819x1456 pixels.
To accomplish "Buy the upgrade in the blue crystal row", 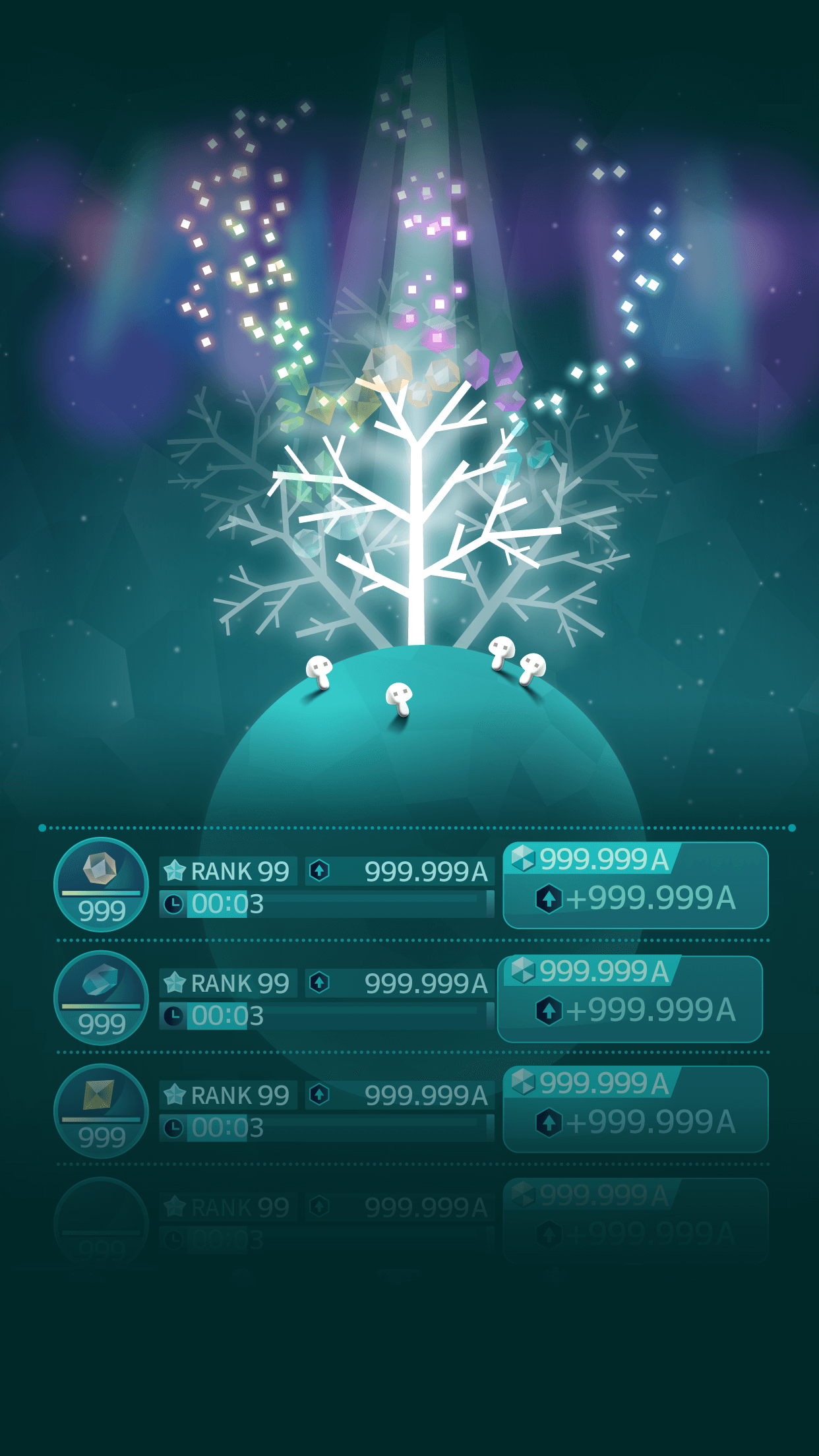I will coord(630,998).
